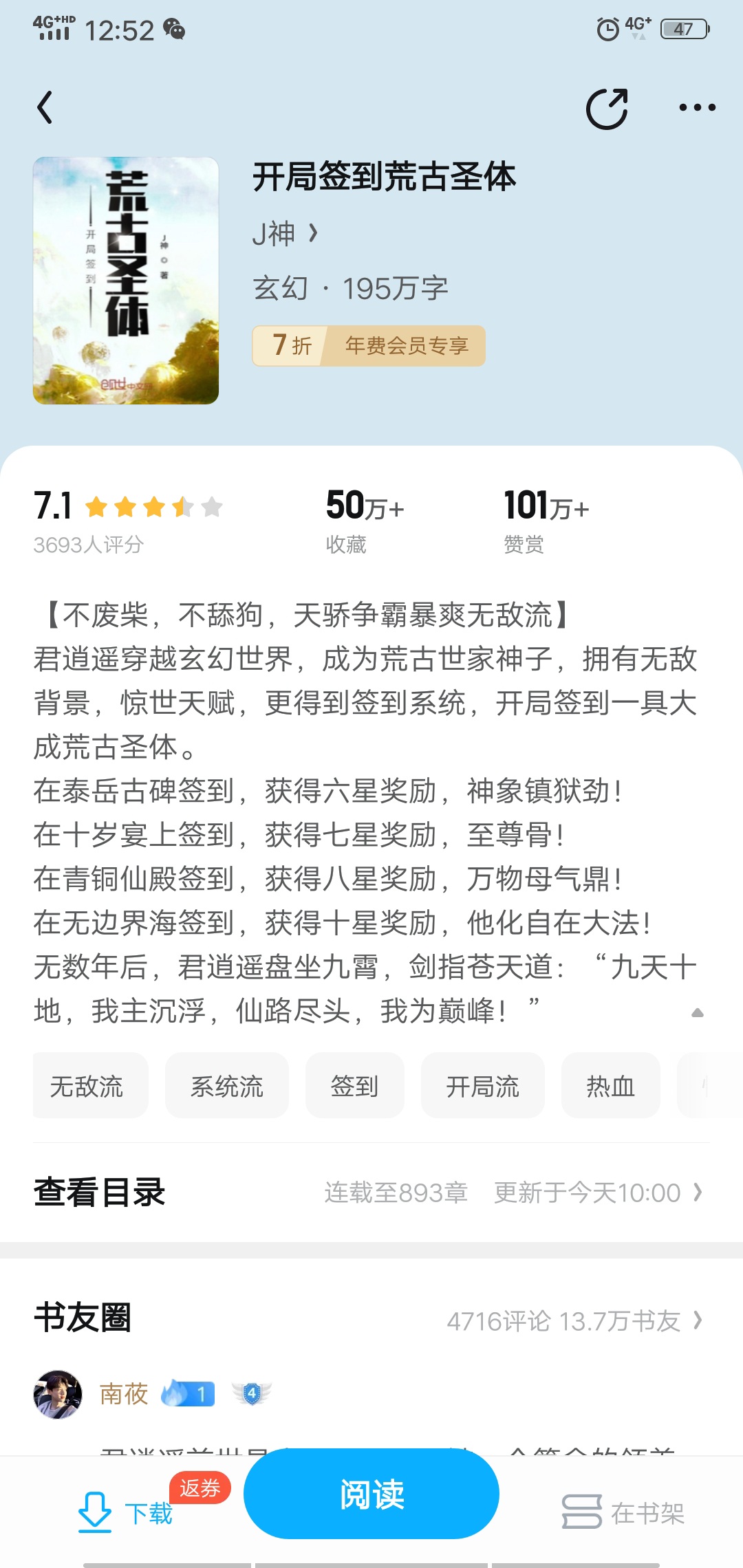This screenshot has height=1568, width=743.
Task: Select the 系统流 tag
Action: point(227,1085)
